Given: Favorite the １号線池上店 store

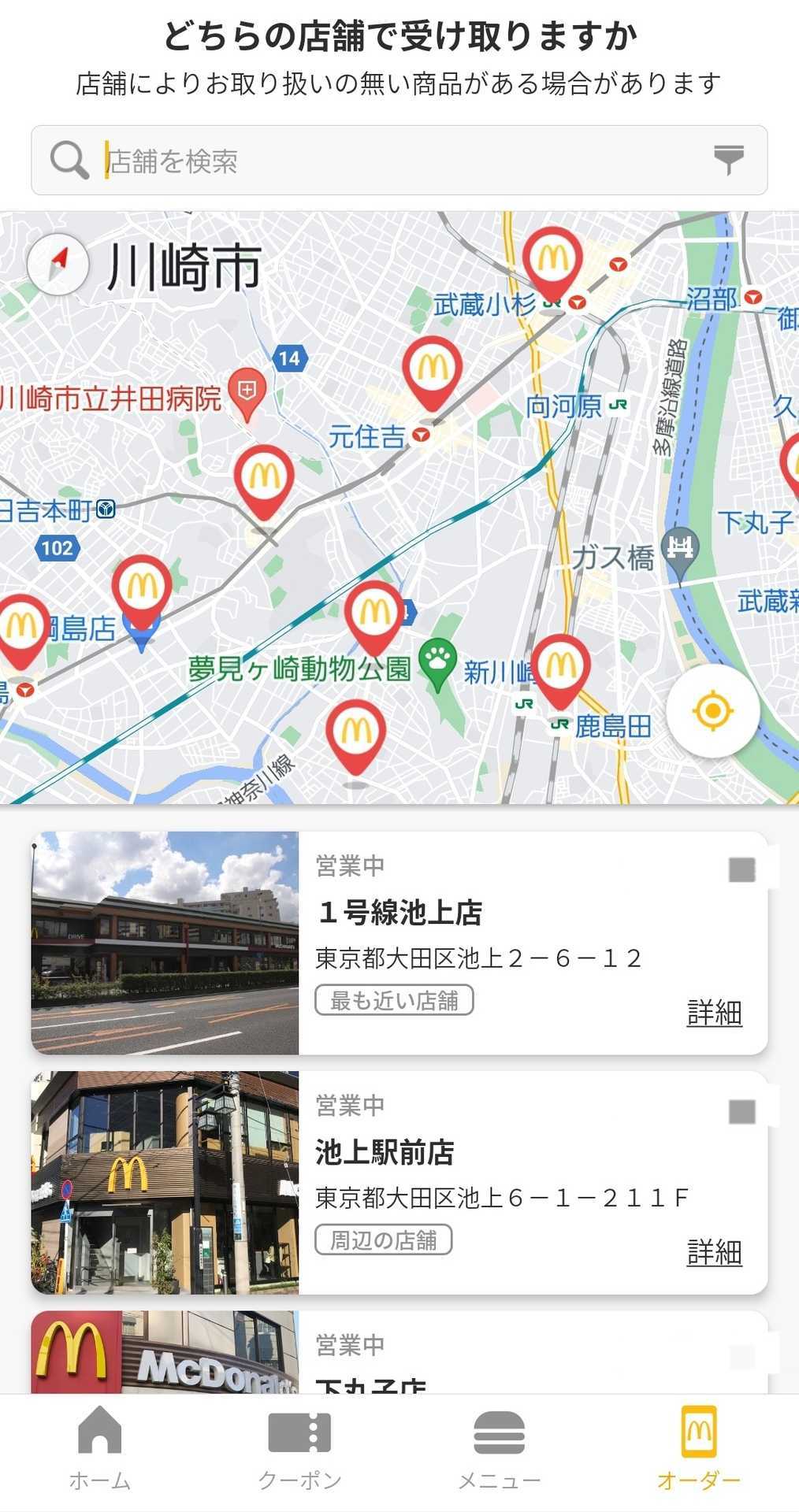Looking at the screenshot, I should click(x=741, y=870).
